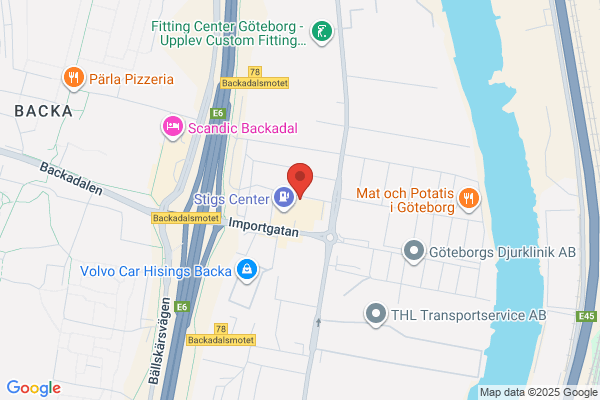Open Stigs Center gas station marker
The height and width of the screenshot is (400, 600).
tap(285, 194)
